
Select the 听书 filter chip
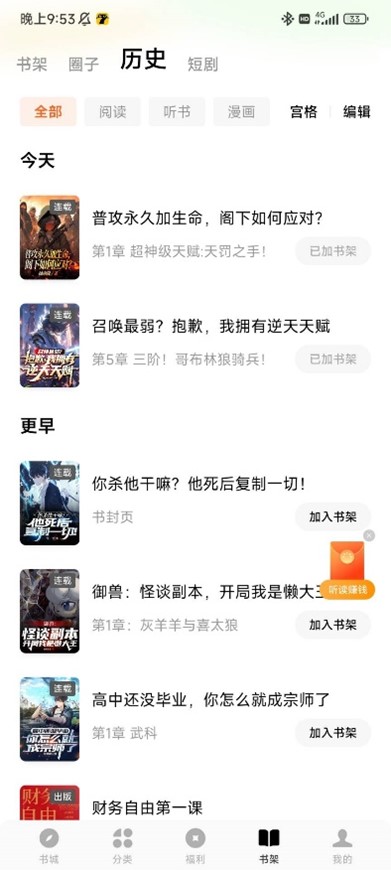tap(177, 112)
